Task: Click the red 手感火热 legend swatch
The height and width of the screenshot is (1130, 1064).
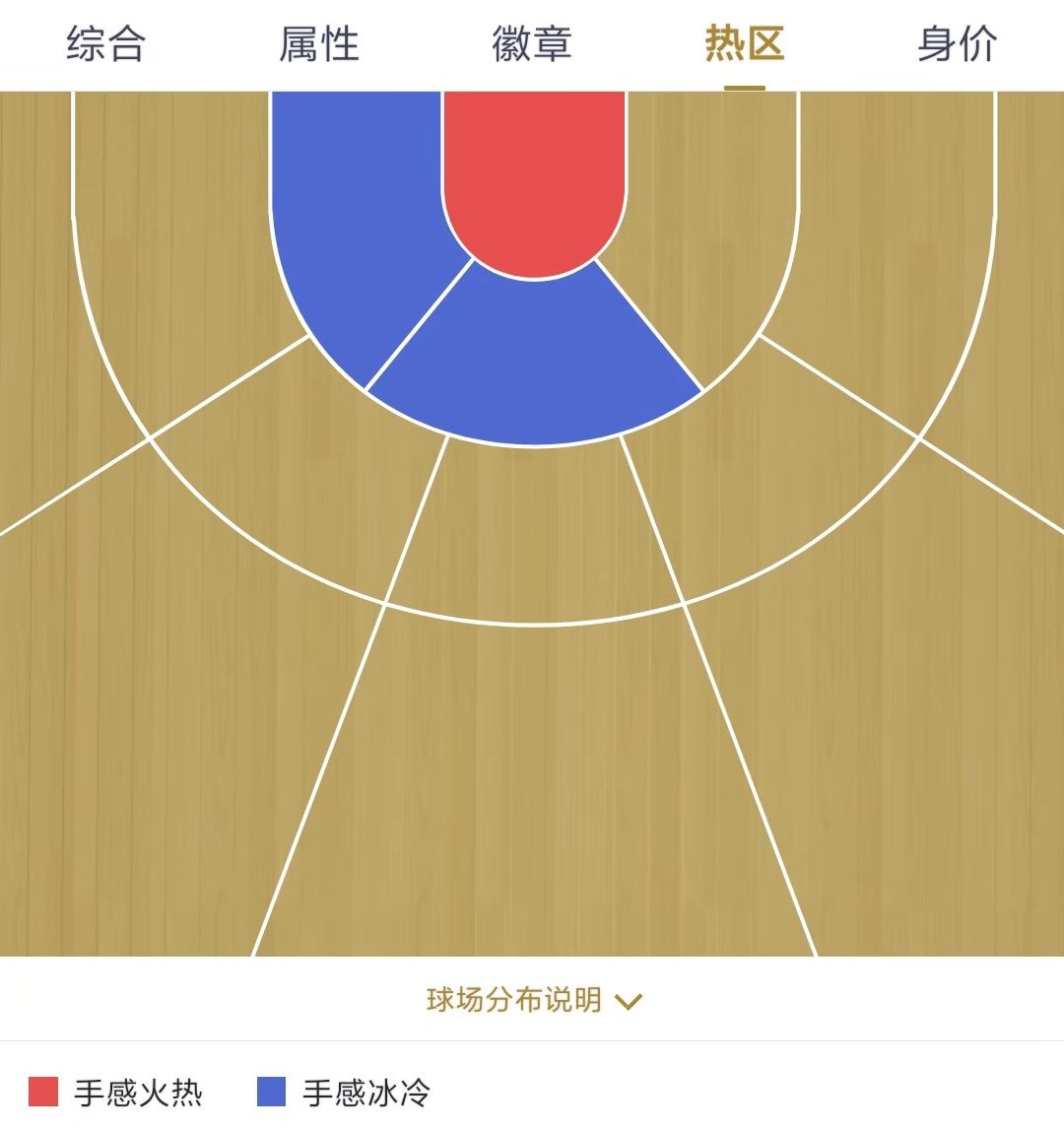Action: tap(43, 1094)
